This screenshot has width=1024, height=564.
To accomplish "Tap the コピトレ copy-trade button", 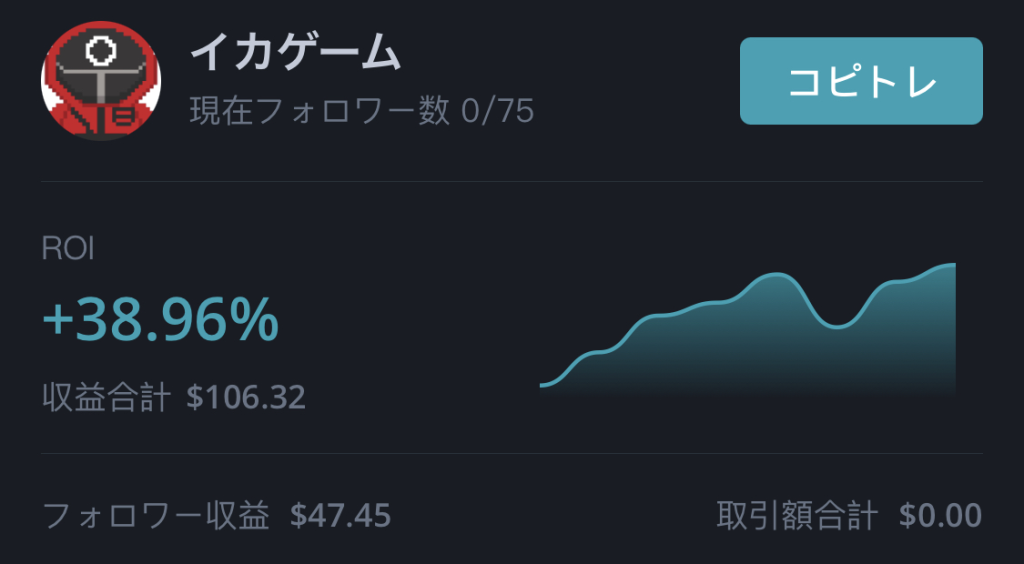I will [x=861, y=81].
